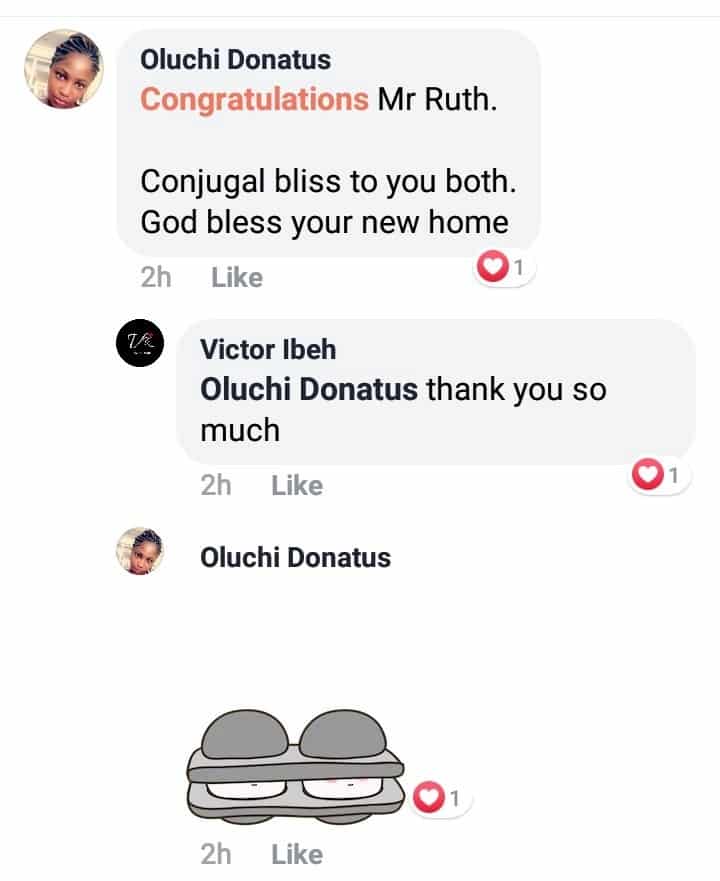The height and width of the screenshot is (881, 720).
Task: Open Victor Ibeh's profile picture
Action: (x=140, y=343)
